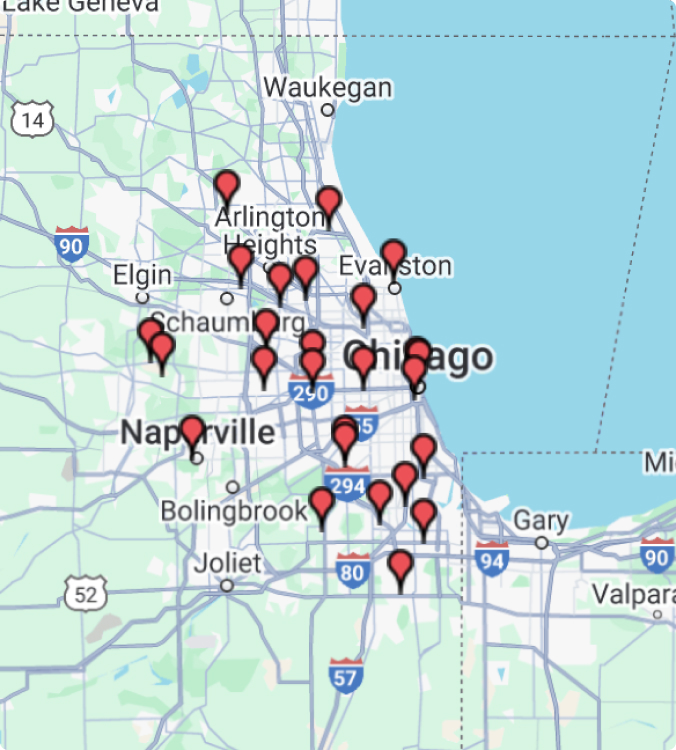The width and height of the screenshot is (676, 750).
Task: Tap the pin above the Arlington Heights label
Action: click(227, 186)
